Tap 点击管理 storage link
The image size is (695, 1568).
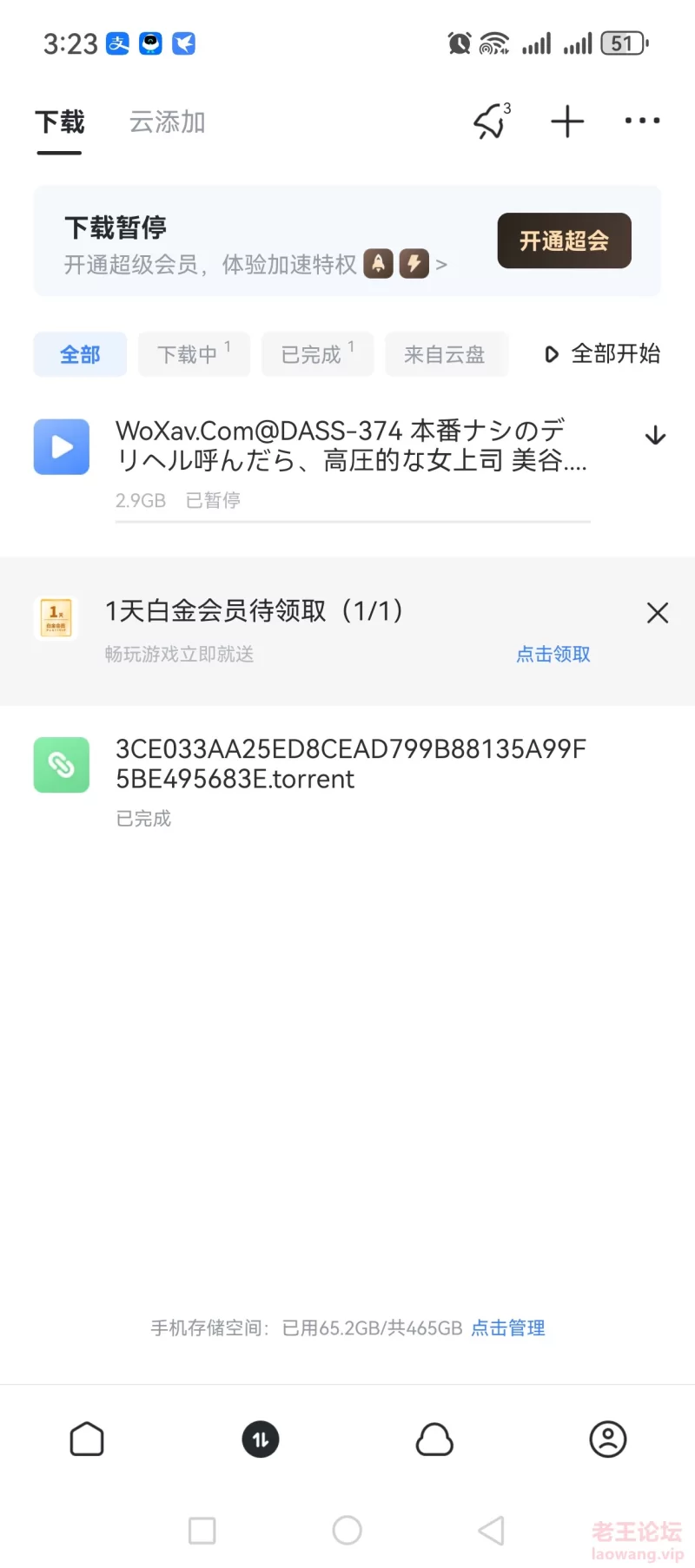(x=508, y=1328)
